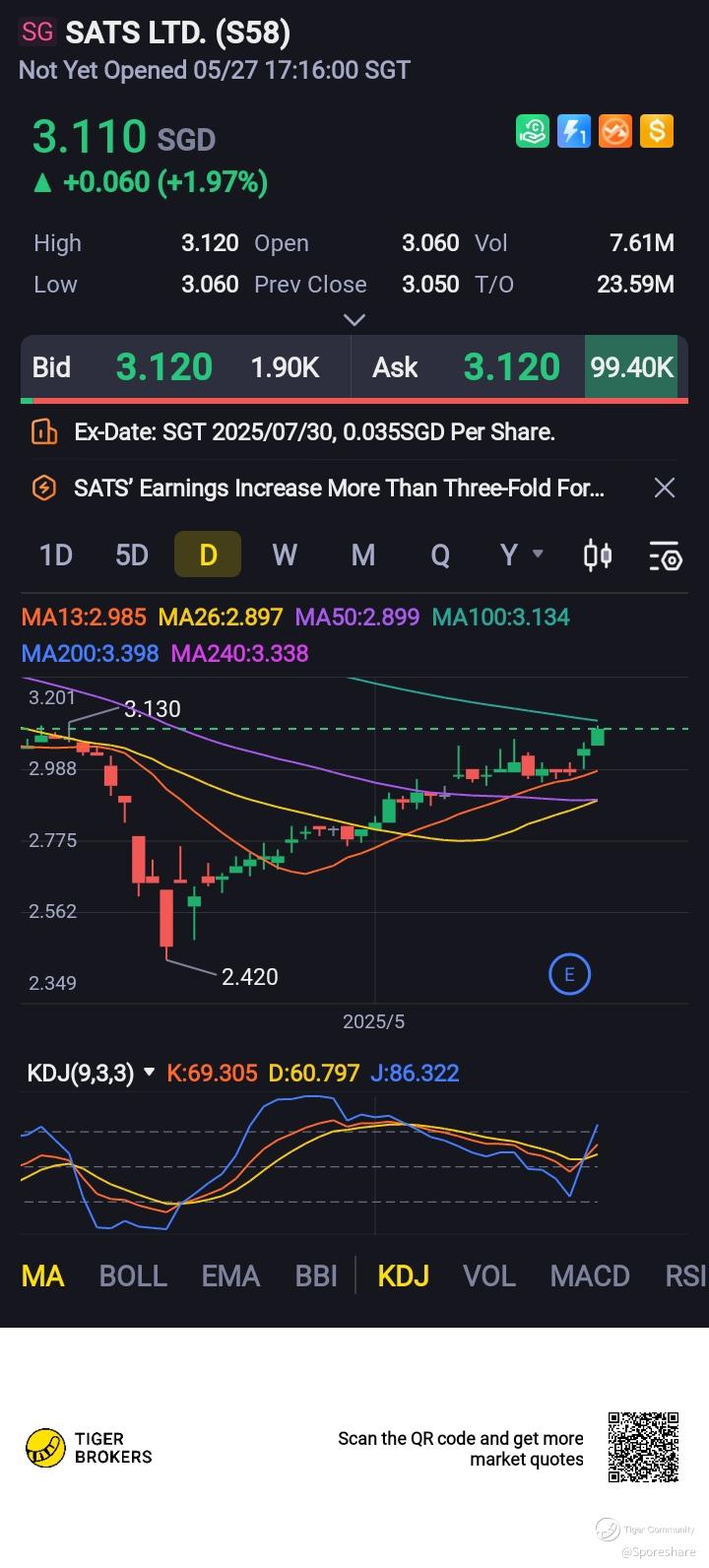Open the Y timeframe dropdown
Viewport: 709px width, 1568px height.
[x=520, y=555]
